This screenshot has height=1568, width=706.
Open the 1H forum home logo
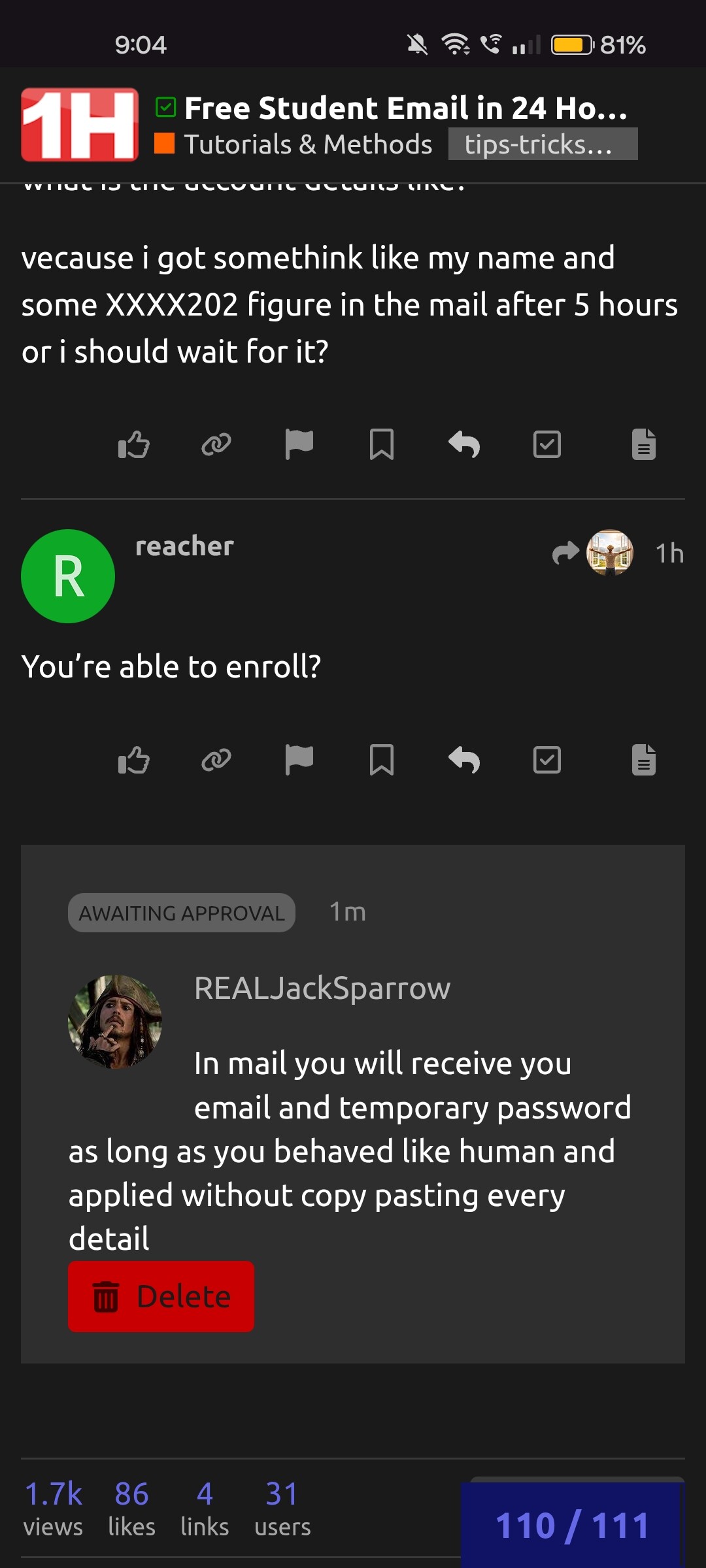click(x=80, y=124)
